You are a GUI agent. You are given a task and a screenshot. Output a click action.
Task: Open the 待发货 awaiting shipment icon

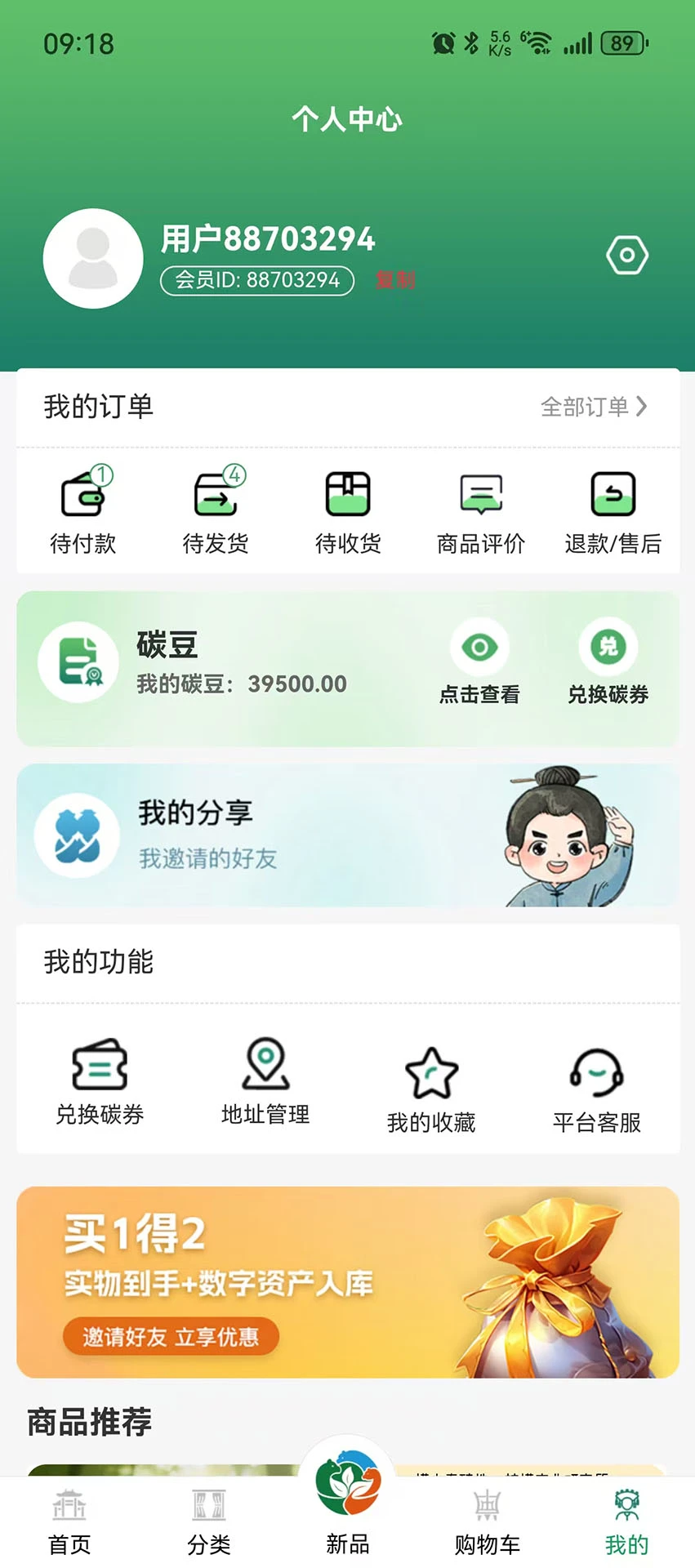click(x=215, y=506)
